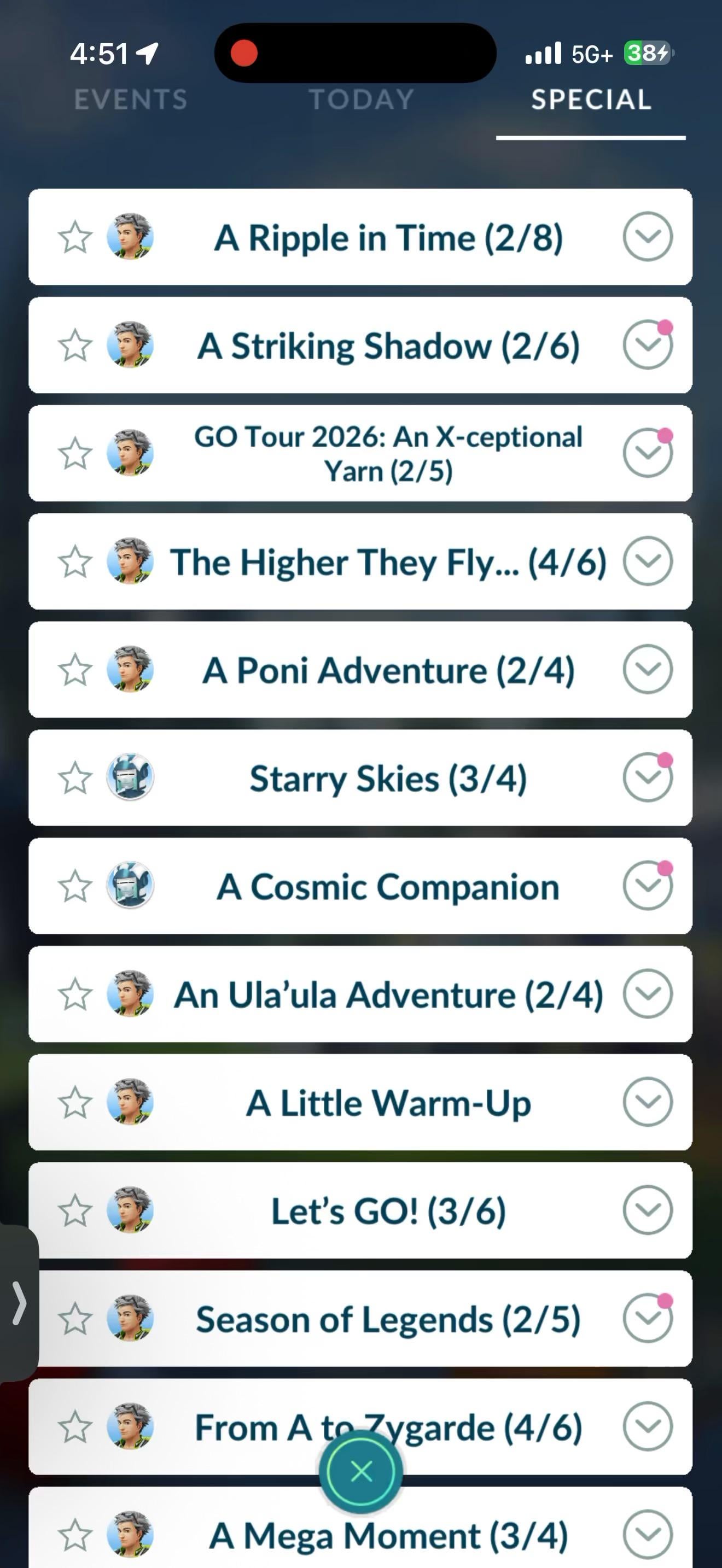Expand A Striking Shadow research
Image resolution: width=722 pixels, height=1568 pixels.
[x=647, y=345]
